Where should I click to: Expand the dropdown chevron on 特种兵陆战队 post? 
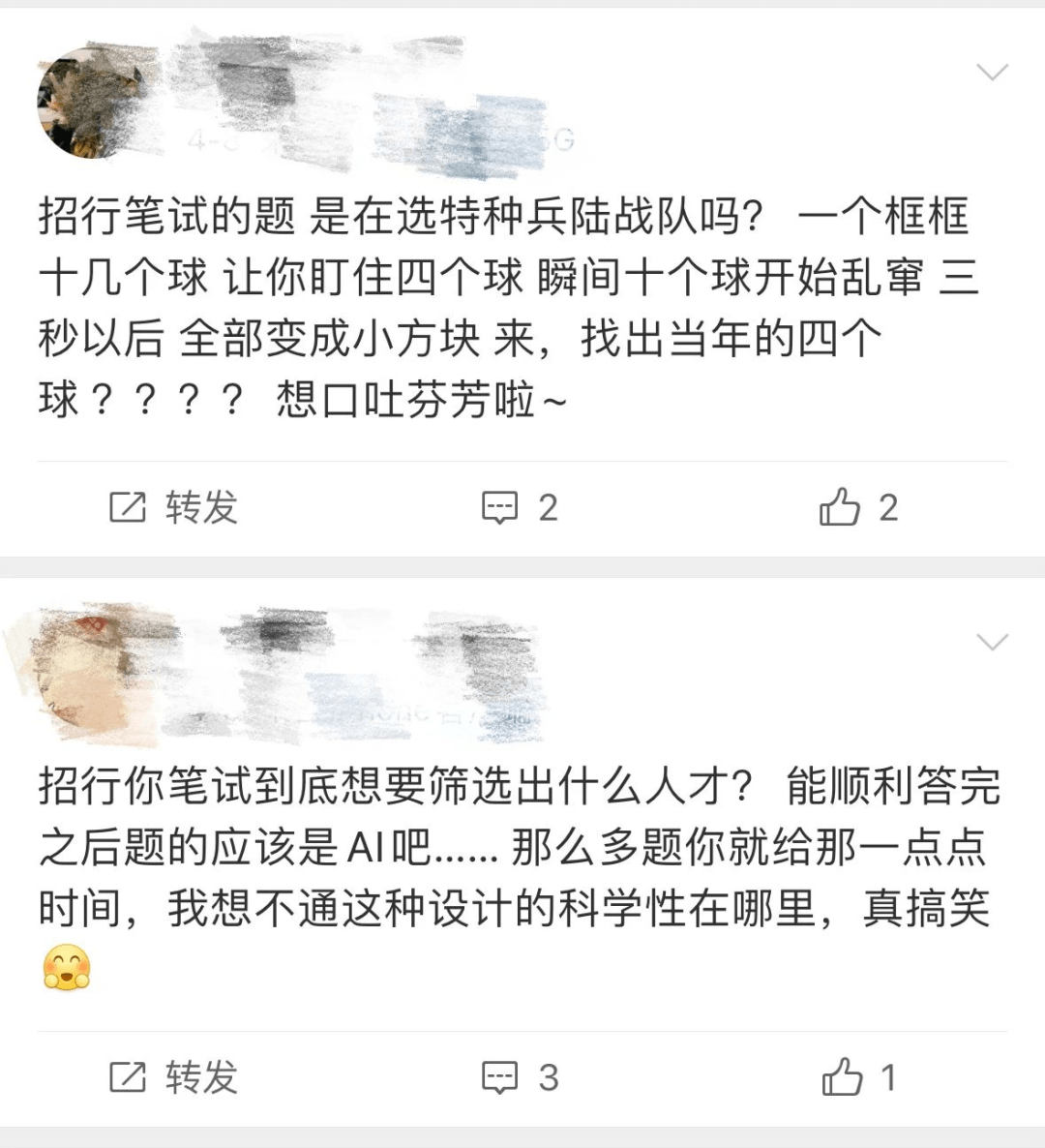pyautogui.click(x=993, y=73)
